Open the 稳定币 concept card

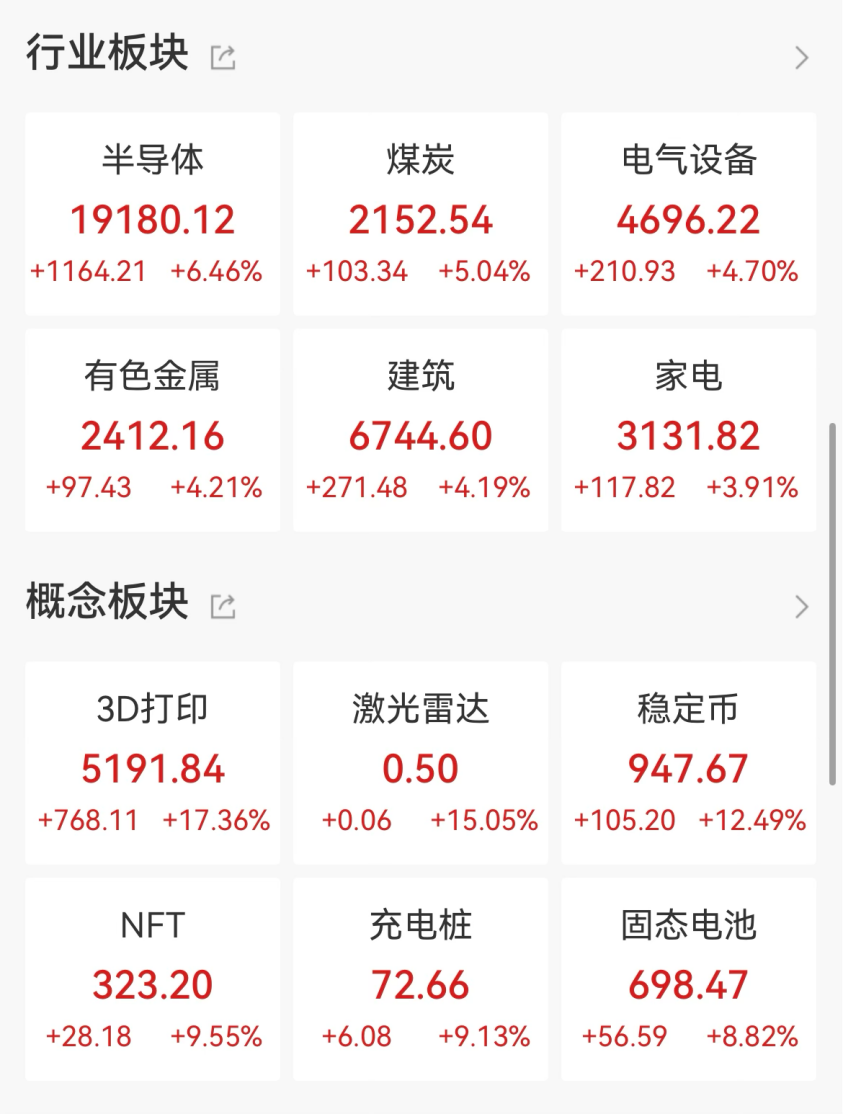pos(688,763)
